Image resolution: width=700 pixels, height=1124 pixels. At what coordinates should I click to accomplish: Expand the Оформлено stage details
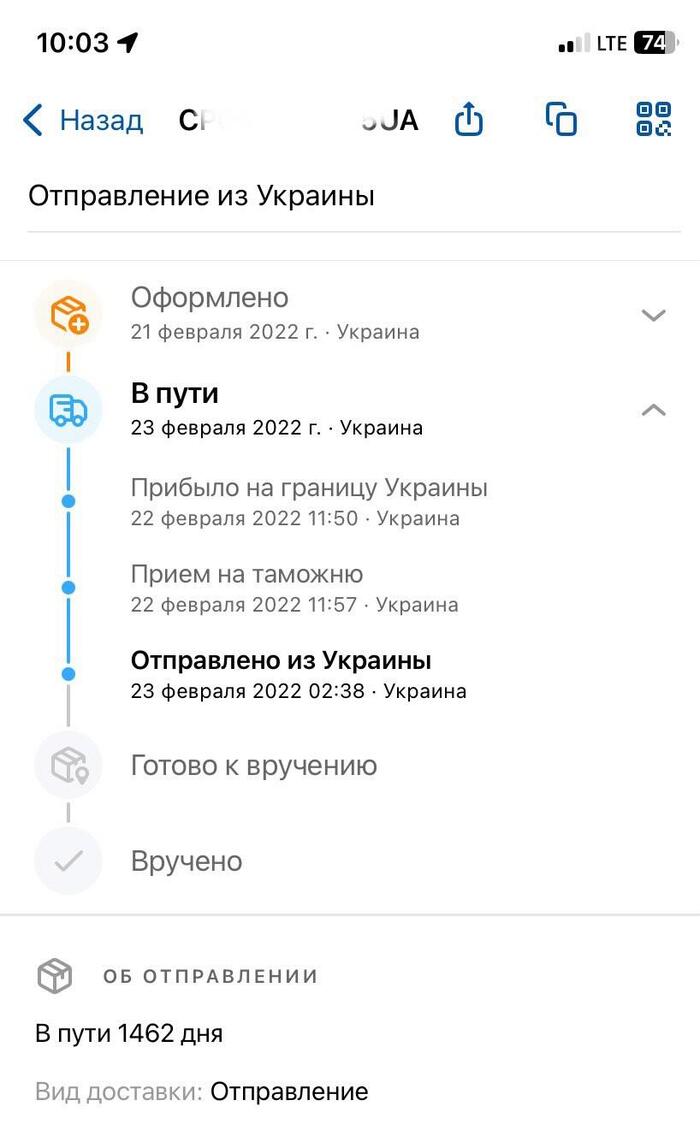pyautogui.click(x=653, y=315)
